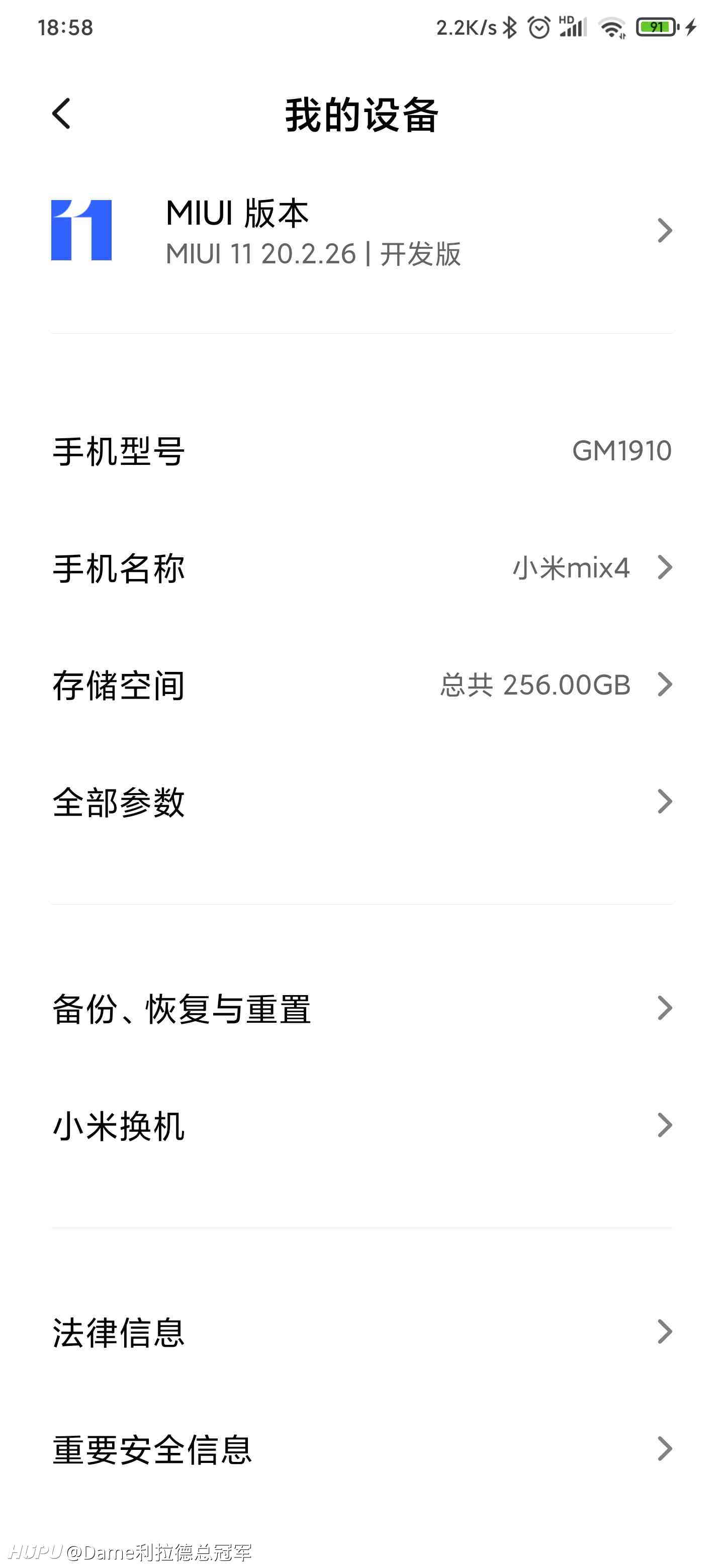Open the MIUI 版本 version details

tap(361, 231)
